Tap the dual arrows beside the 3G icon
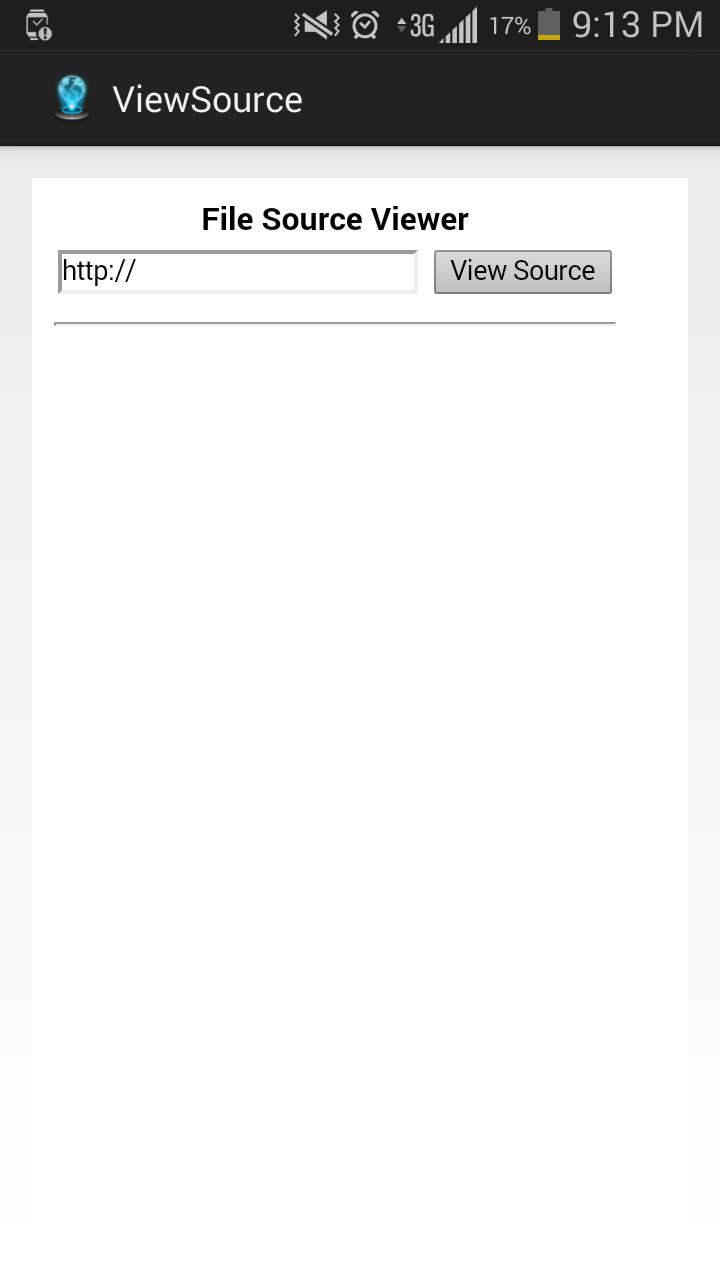This screenshot has height=1280, width=720. click(402, 24)
